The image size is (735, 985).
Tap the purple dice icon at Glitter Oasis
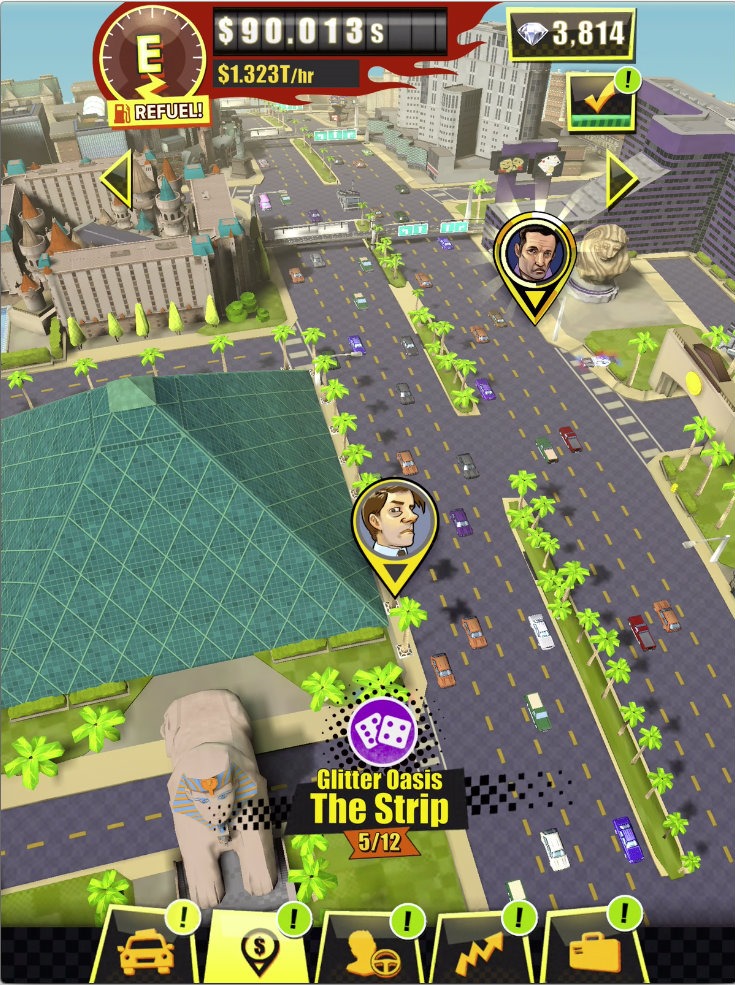pyautogui.click(x=382, y=732)
